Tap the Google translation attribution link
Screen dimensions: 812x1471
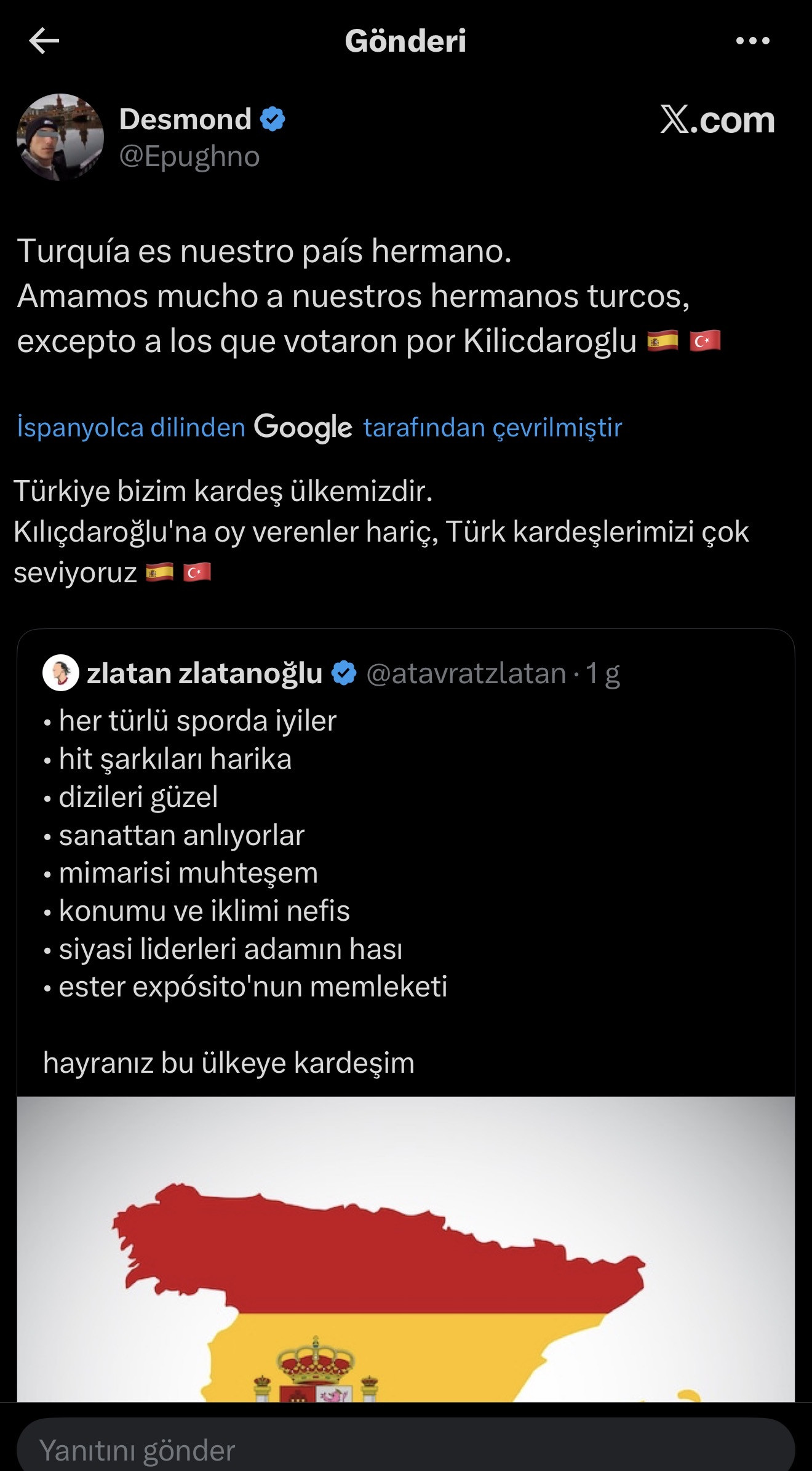pyautogui.click(x=319, y=427)
